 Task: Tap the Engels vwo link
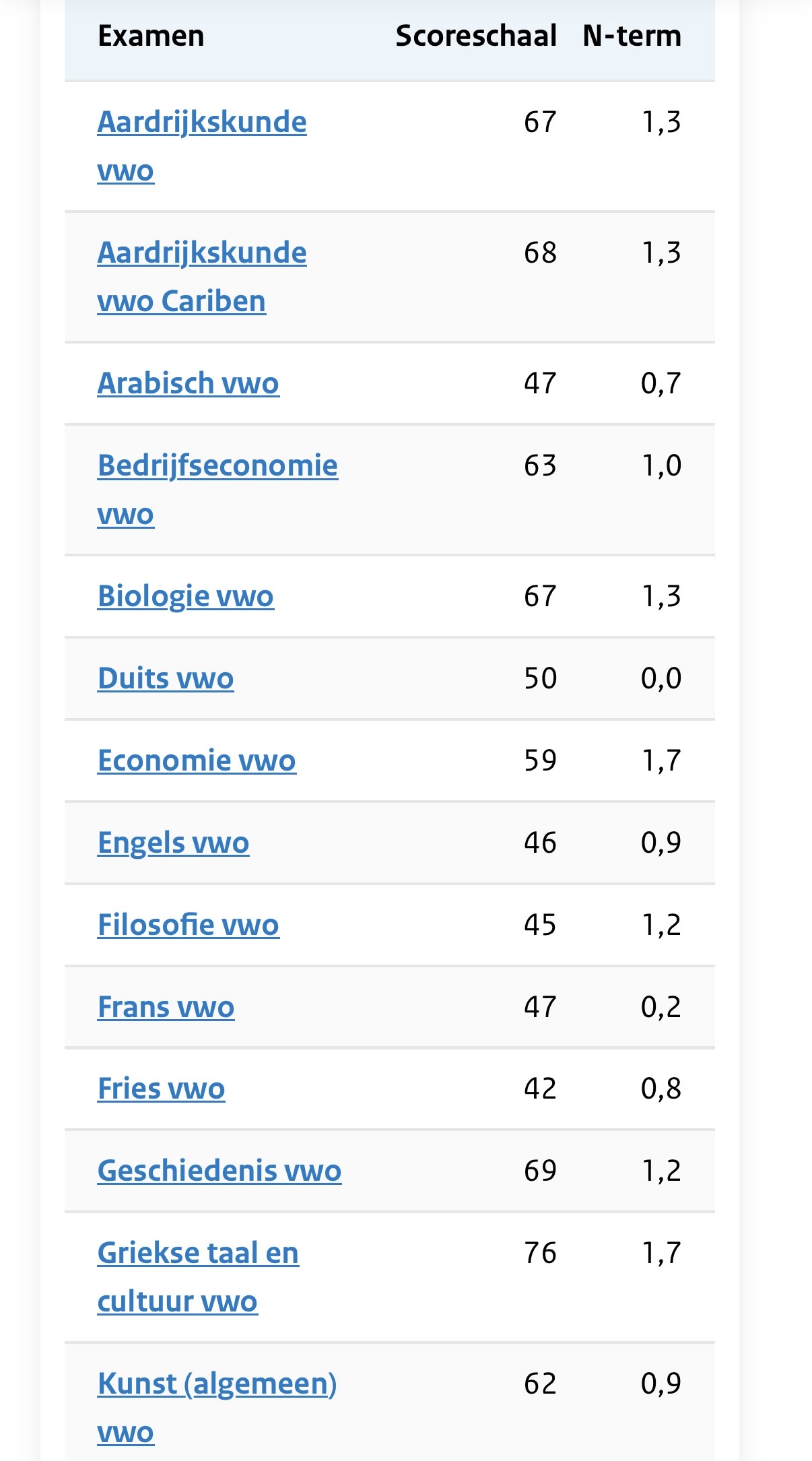click(x=173, y=843)
